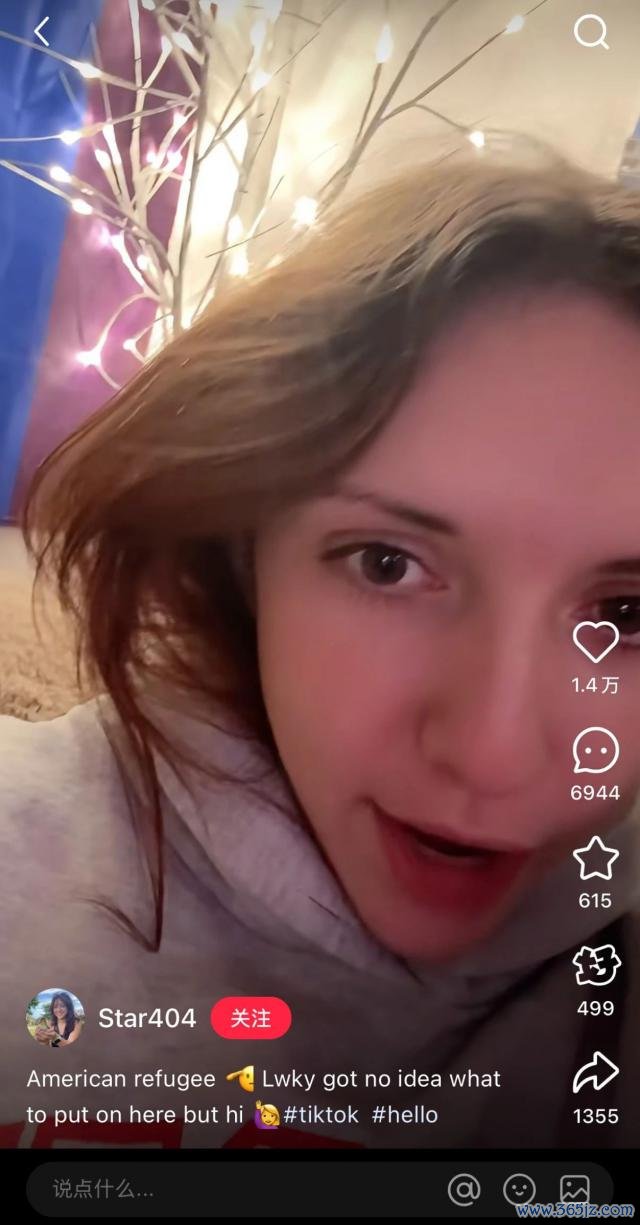Follow Star404 with the red 关注 button
The image size is (640, 1225).
[251, 1018]
